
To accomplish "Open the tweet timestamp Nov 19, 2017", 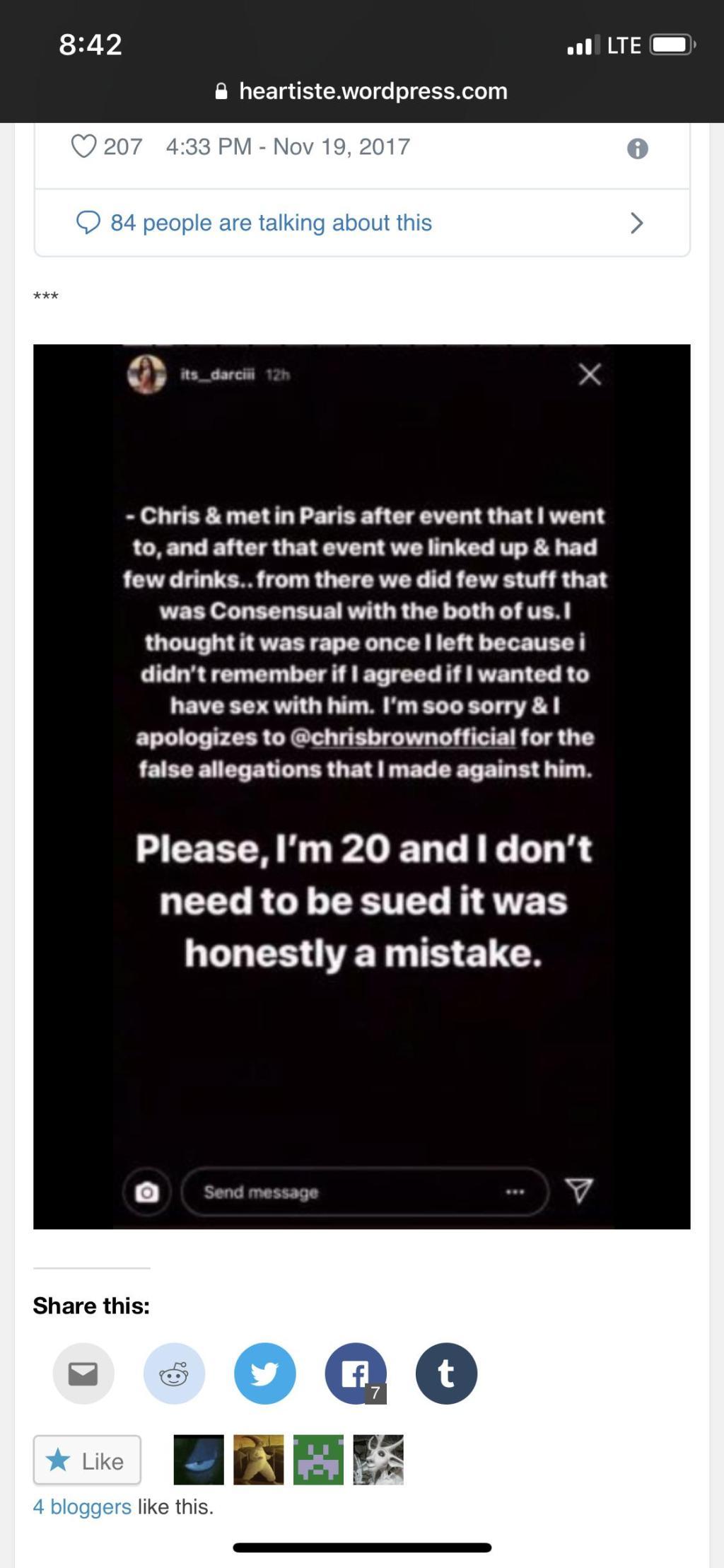I will pos(288,146).
